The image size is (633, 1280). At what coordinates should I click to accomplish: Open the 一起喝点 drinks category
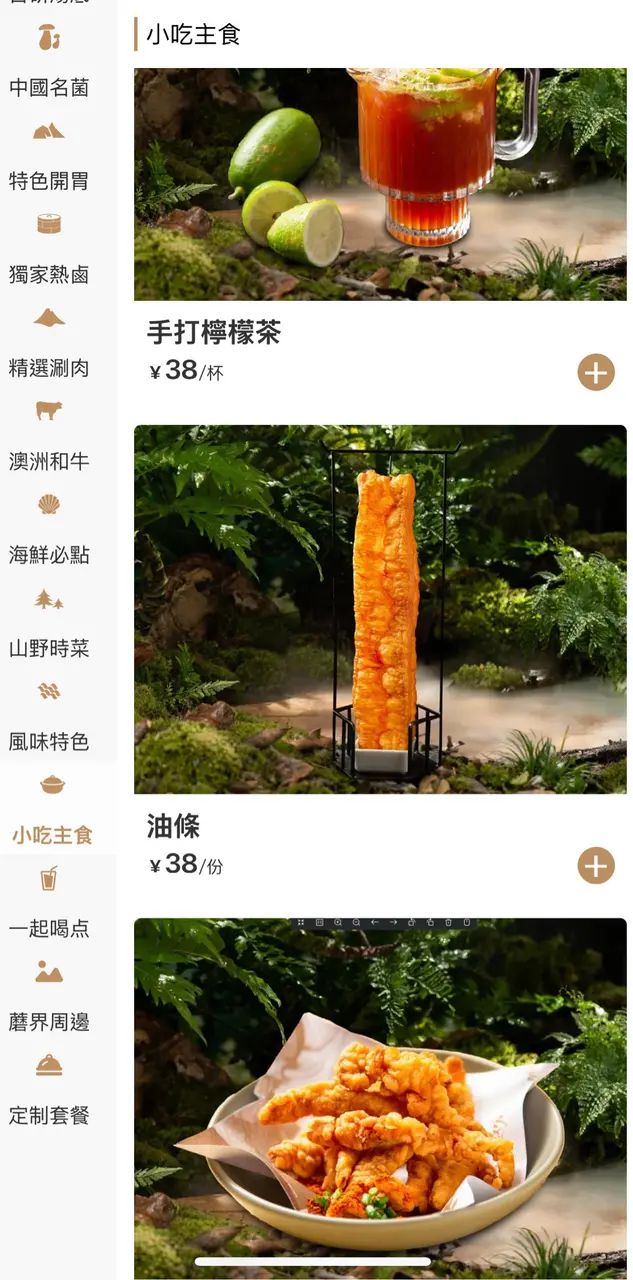(x=49, y=928)
